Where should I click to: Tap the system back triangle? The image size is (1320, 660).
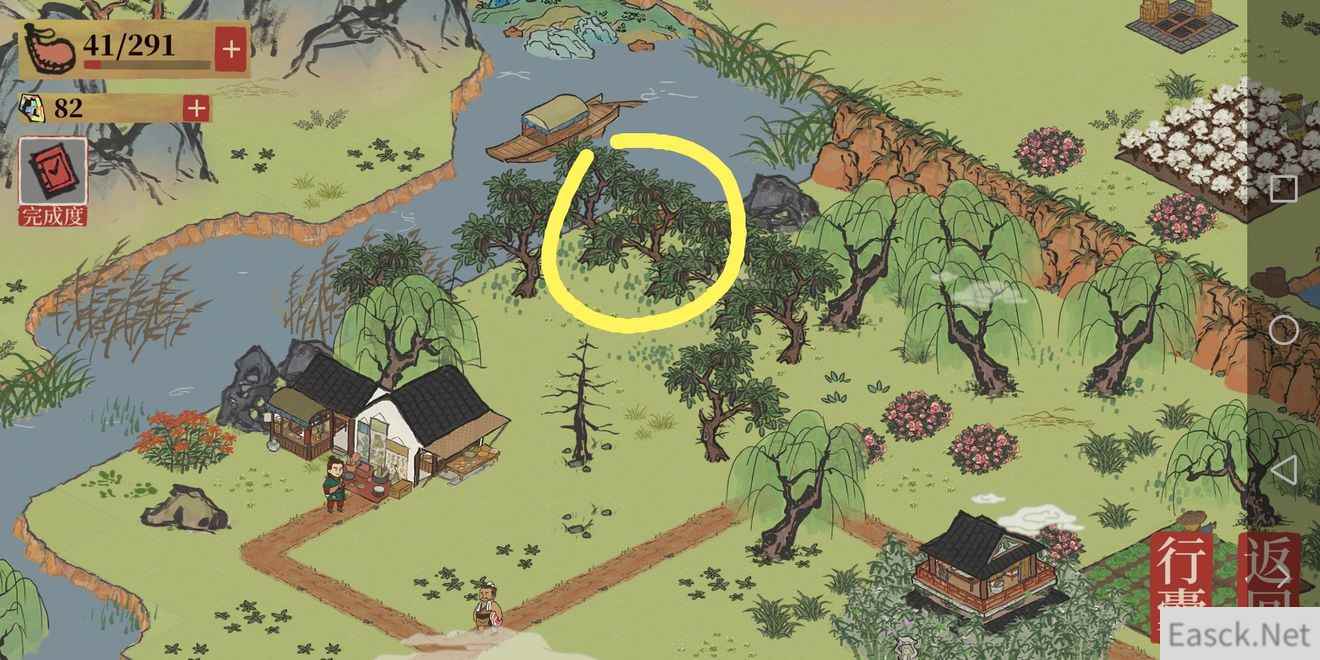[1284, 469]
